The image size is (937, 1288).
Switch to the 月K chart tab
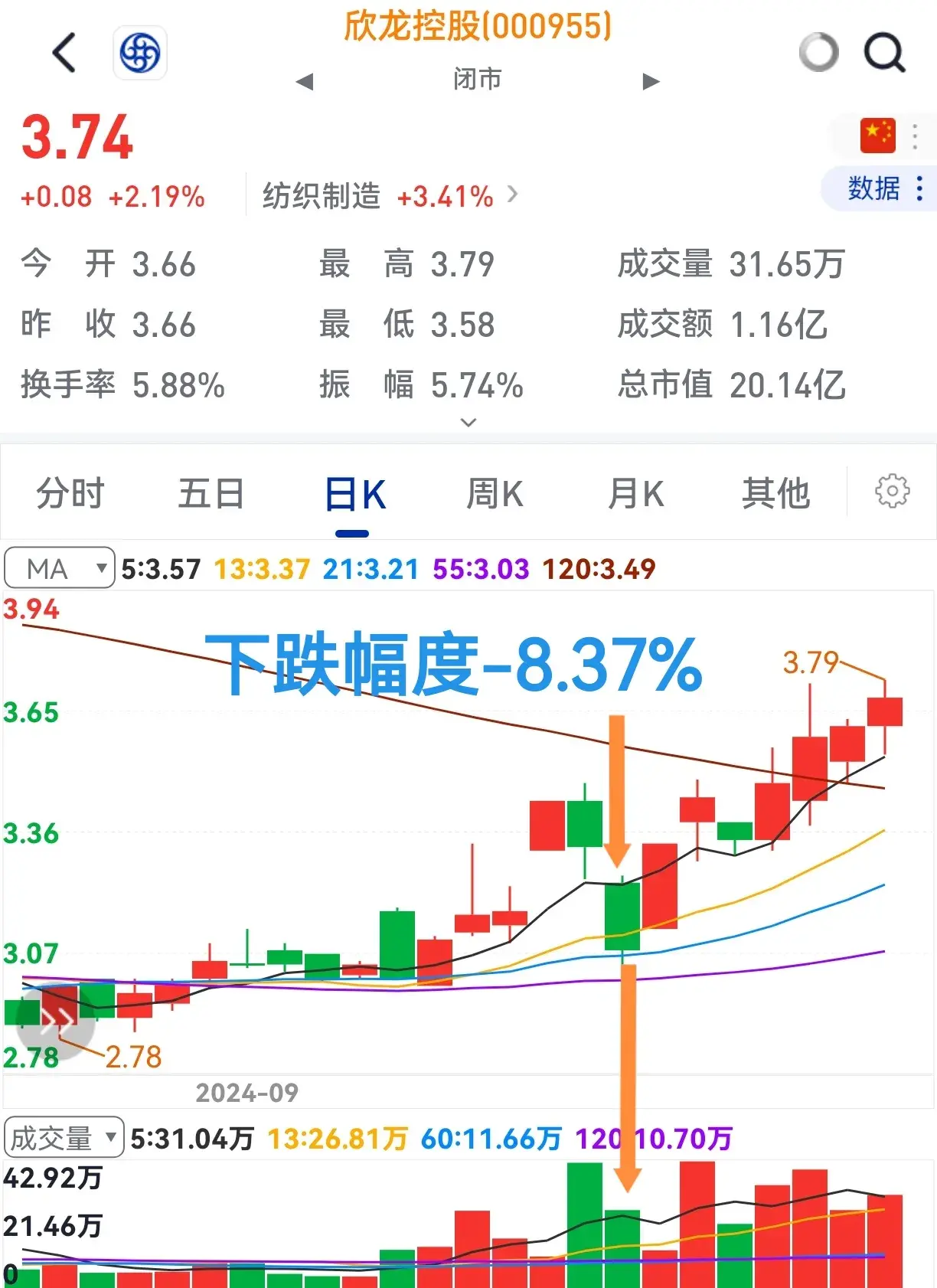point(635,493)
